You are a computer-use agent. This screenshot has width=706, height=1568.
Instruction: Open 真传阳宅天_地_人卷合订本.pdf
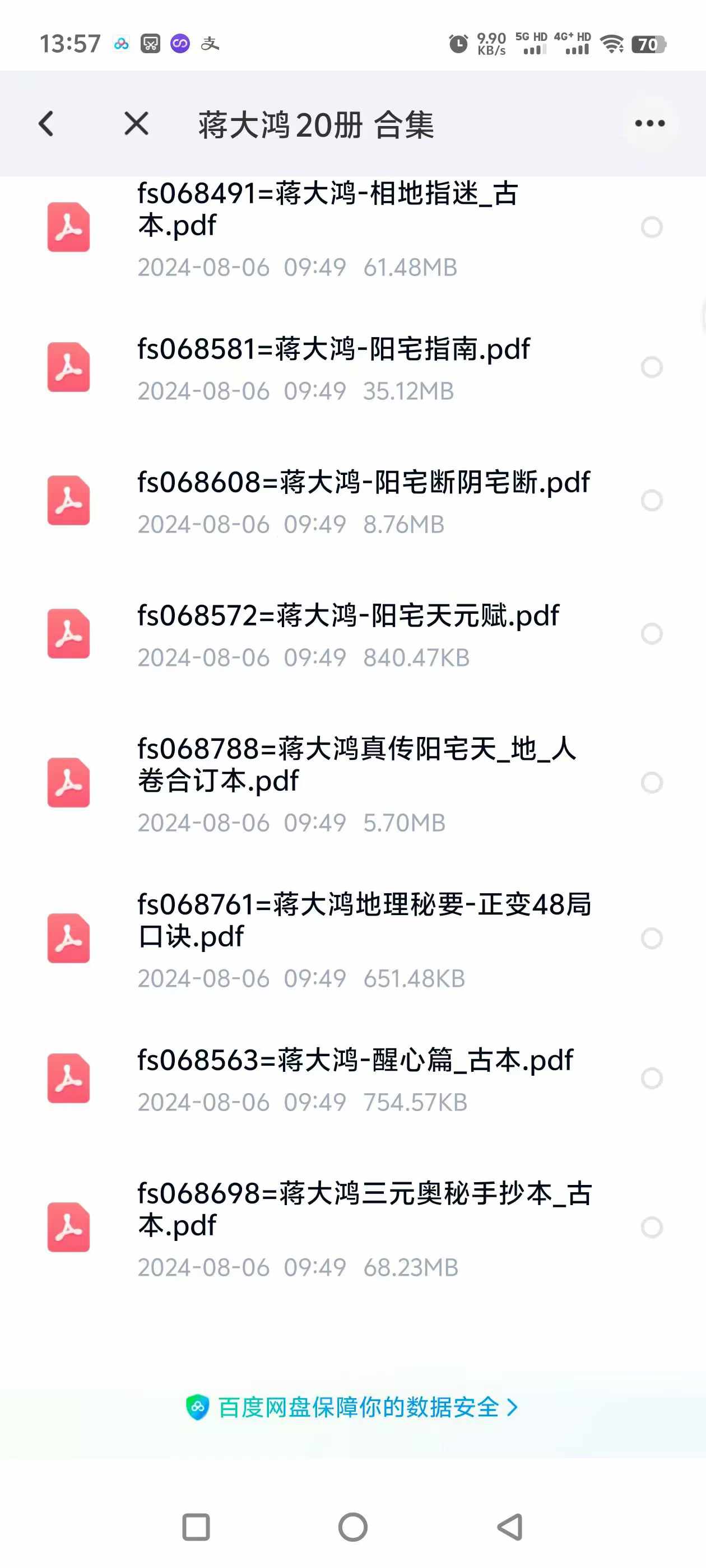356,764
